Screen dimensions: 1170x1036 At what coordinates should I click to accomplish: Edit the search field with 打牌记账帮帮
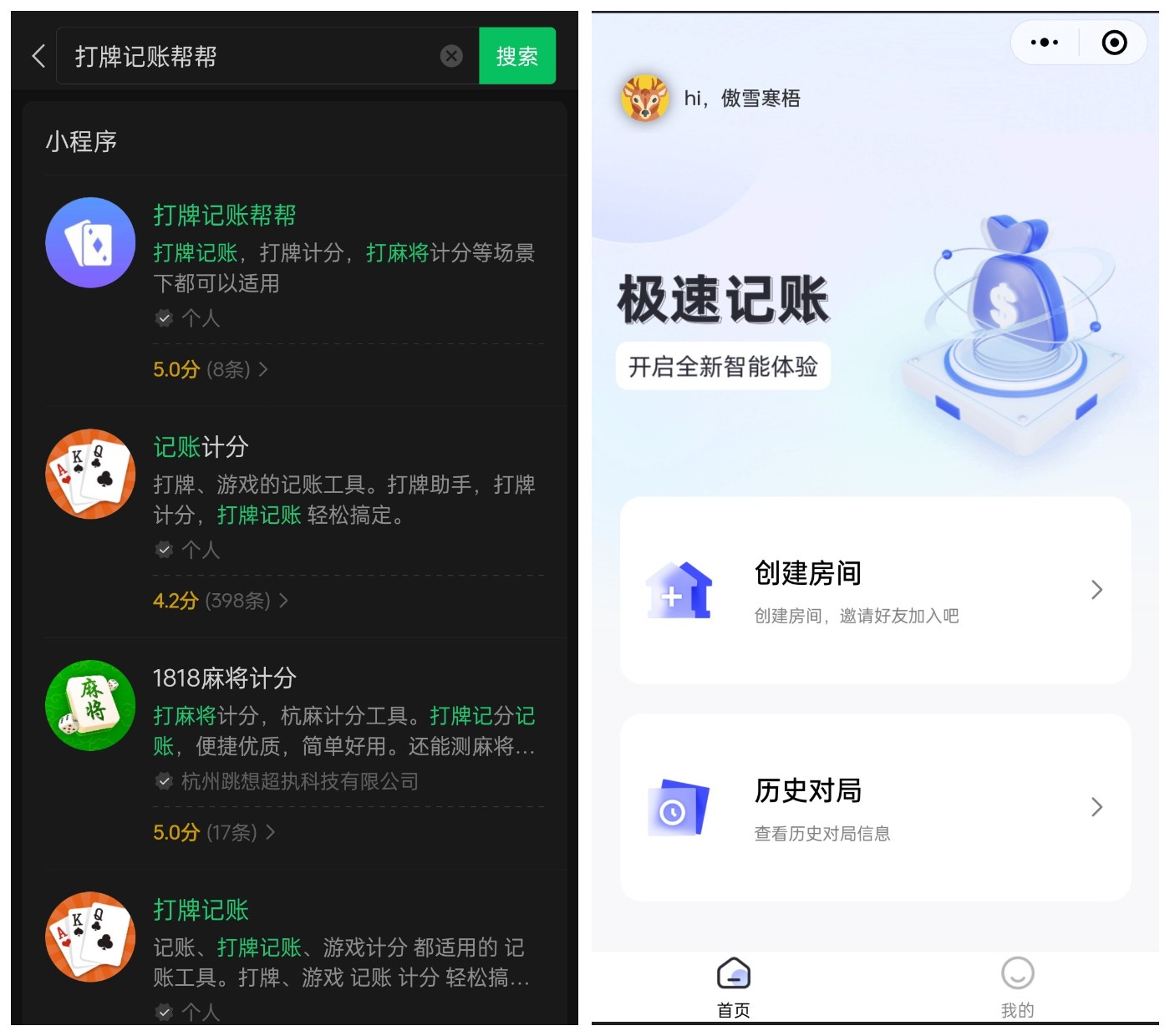pyautogui.click(x=251, y=56)
